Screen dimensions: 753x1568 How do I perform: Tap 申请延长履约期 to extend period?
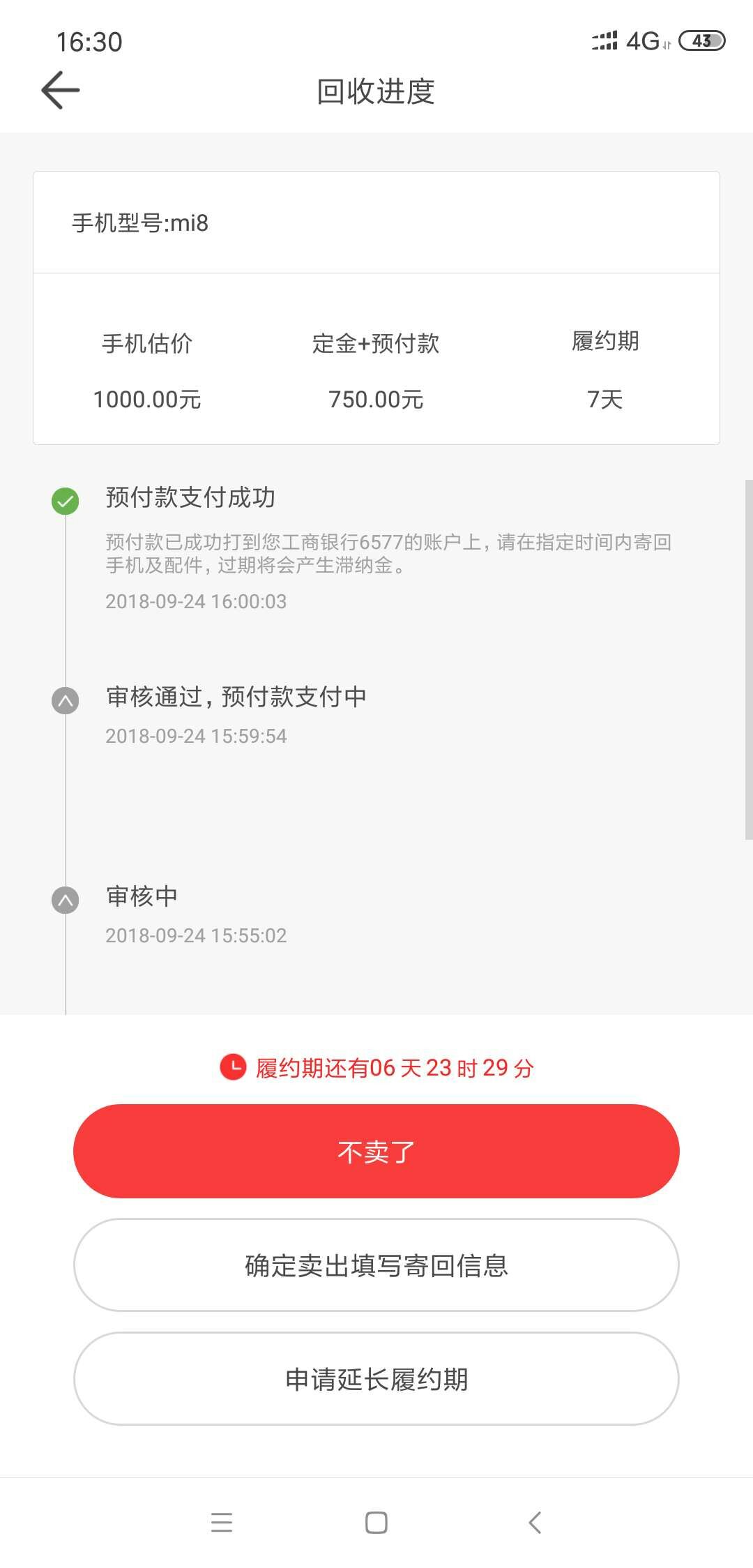click(x=376, y=1378)
